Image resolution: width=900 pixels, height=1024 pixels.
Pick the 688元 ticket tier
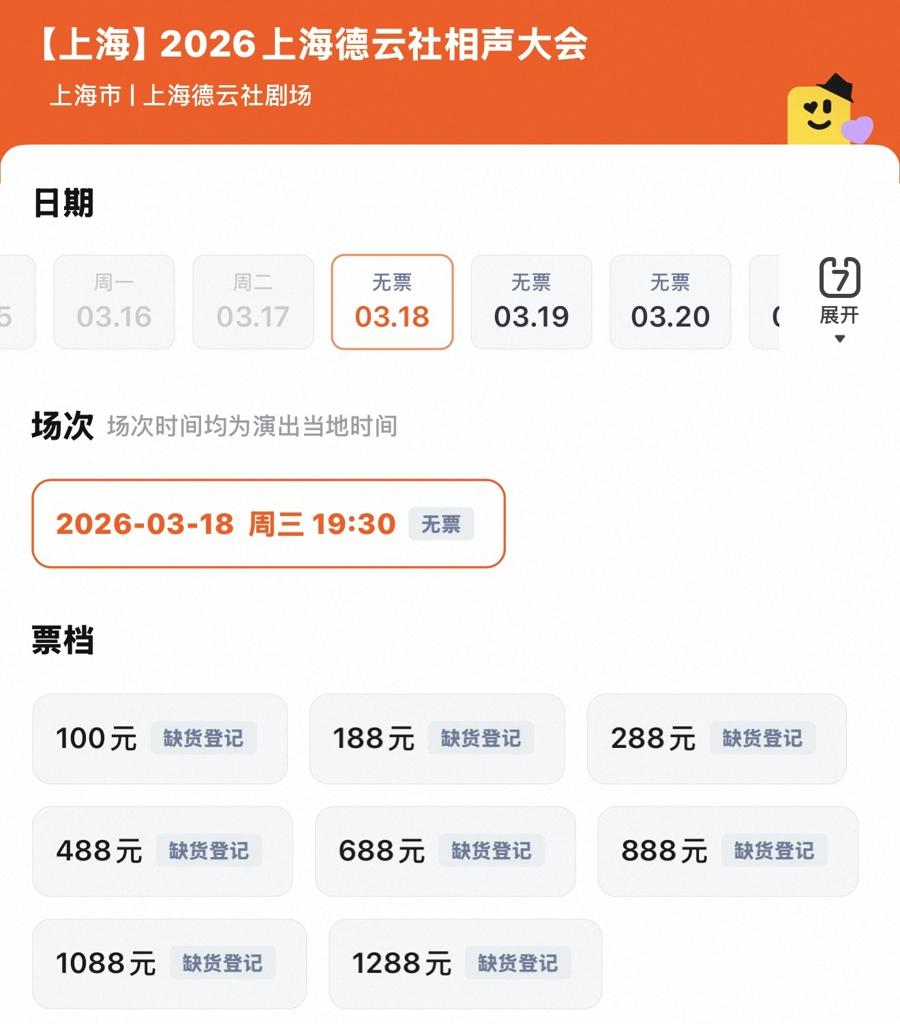(445, 851)
